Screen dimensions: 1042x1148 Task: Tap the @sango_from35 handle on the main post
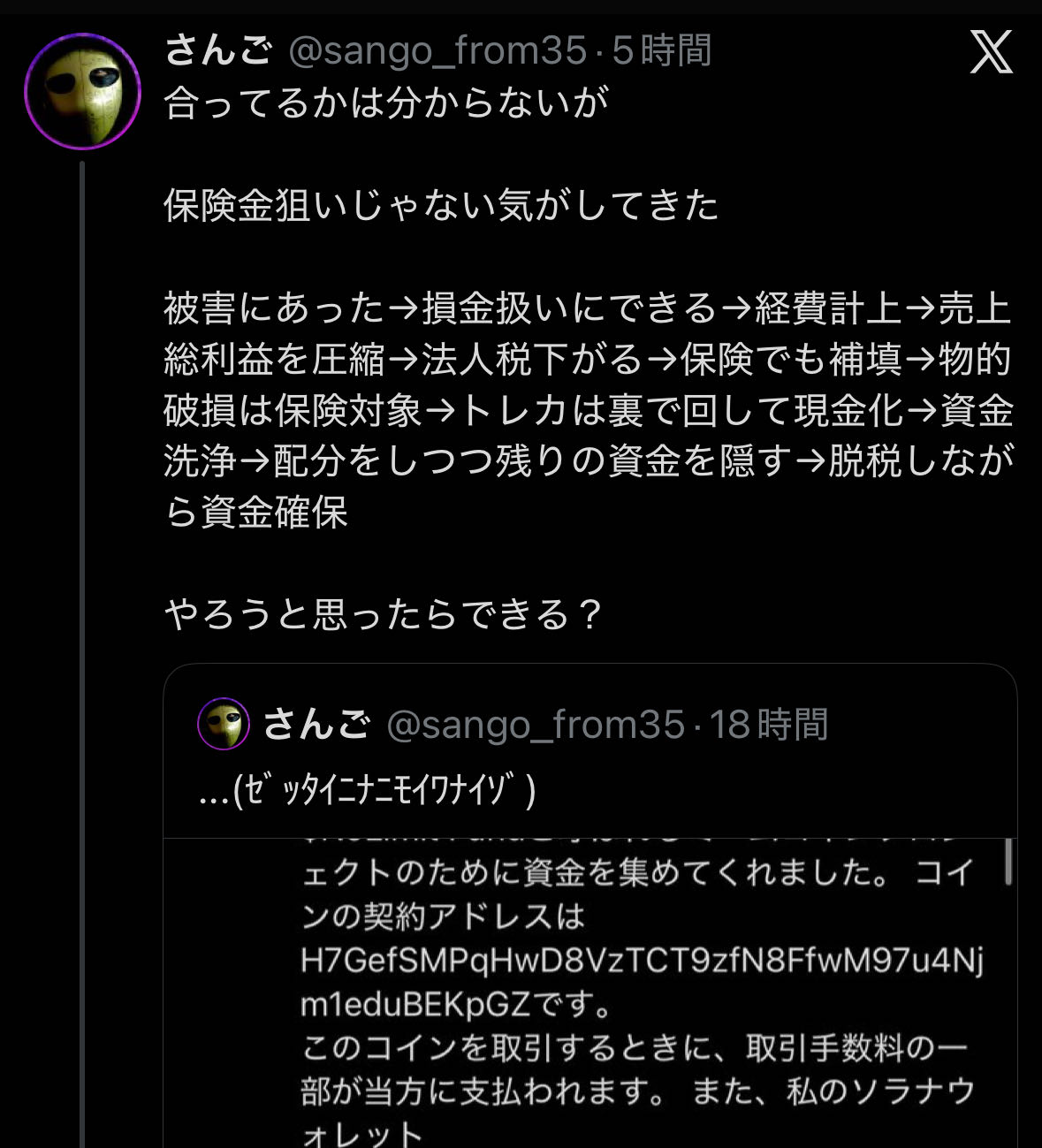pos(437,51)
